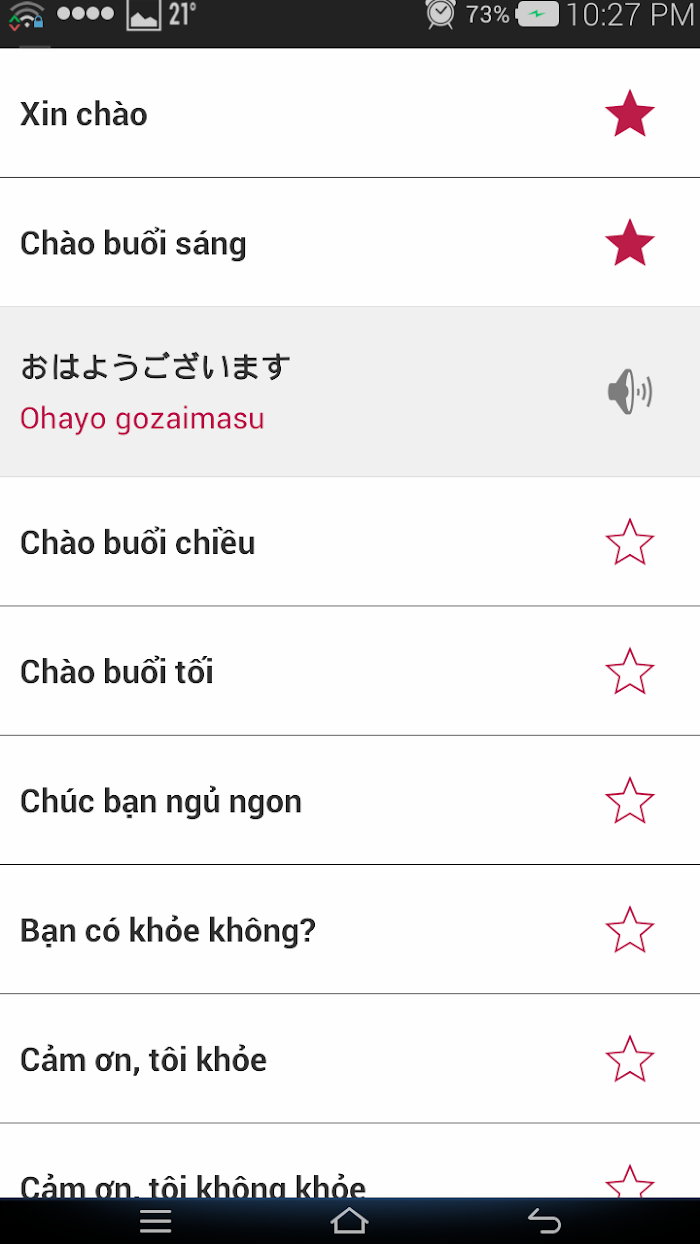
Task: Collapse the Chào buổi sáng row
Action: (350, 242)
